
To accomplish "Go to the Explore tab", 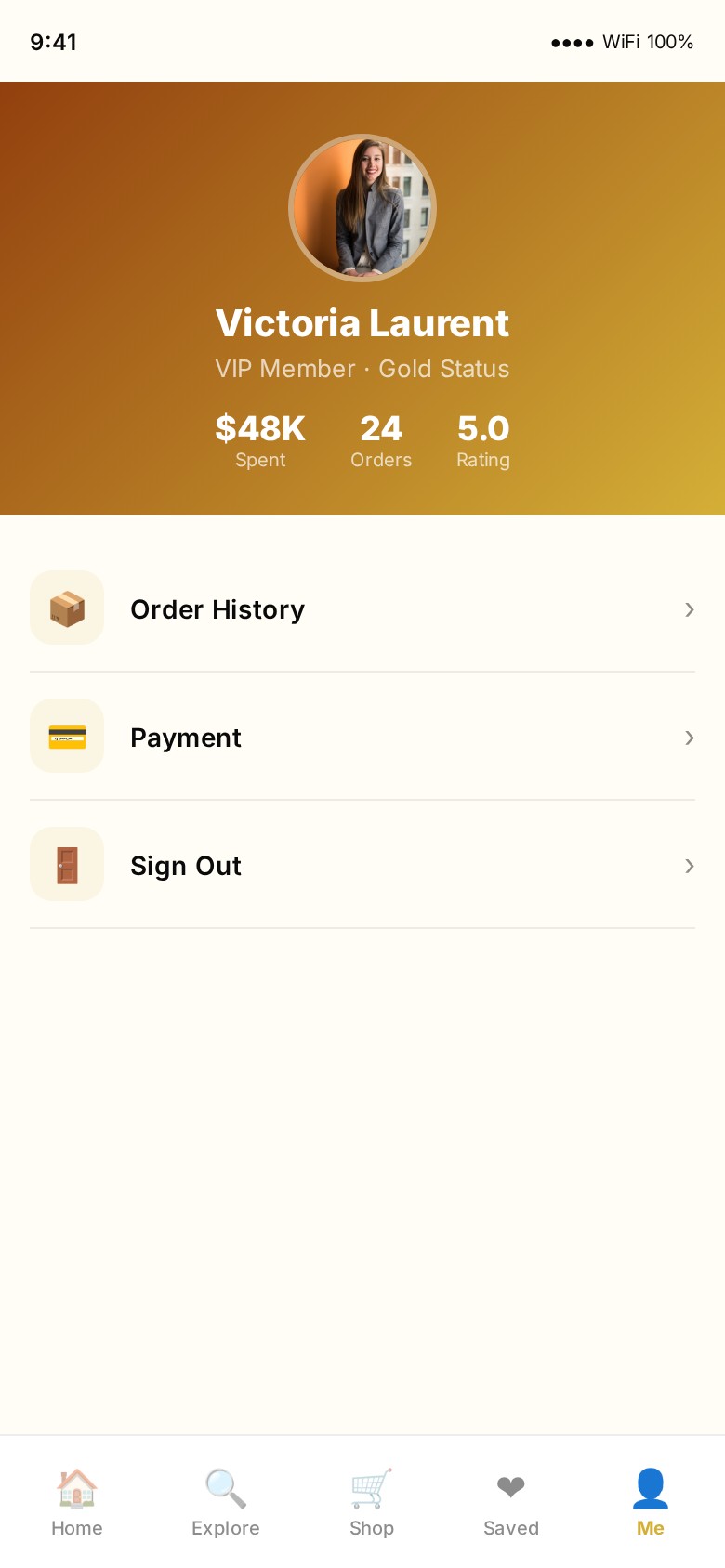I will (x=225, y=1501).
